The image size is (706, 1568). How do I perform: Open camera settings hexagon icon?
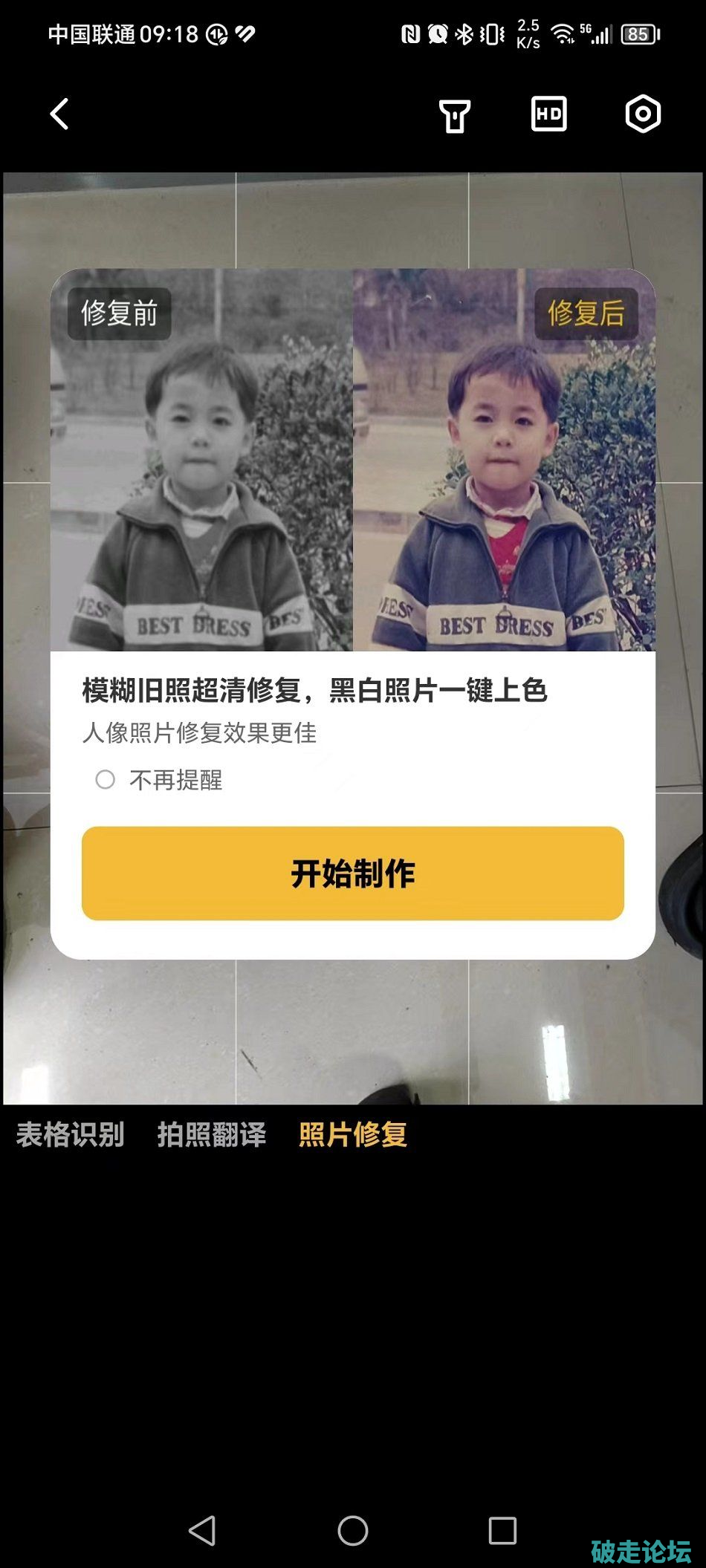(x=643, y=114)
